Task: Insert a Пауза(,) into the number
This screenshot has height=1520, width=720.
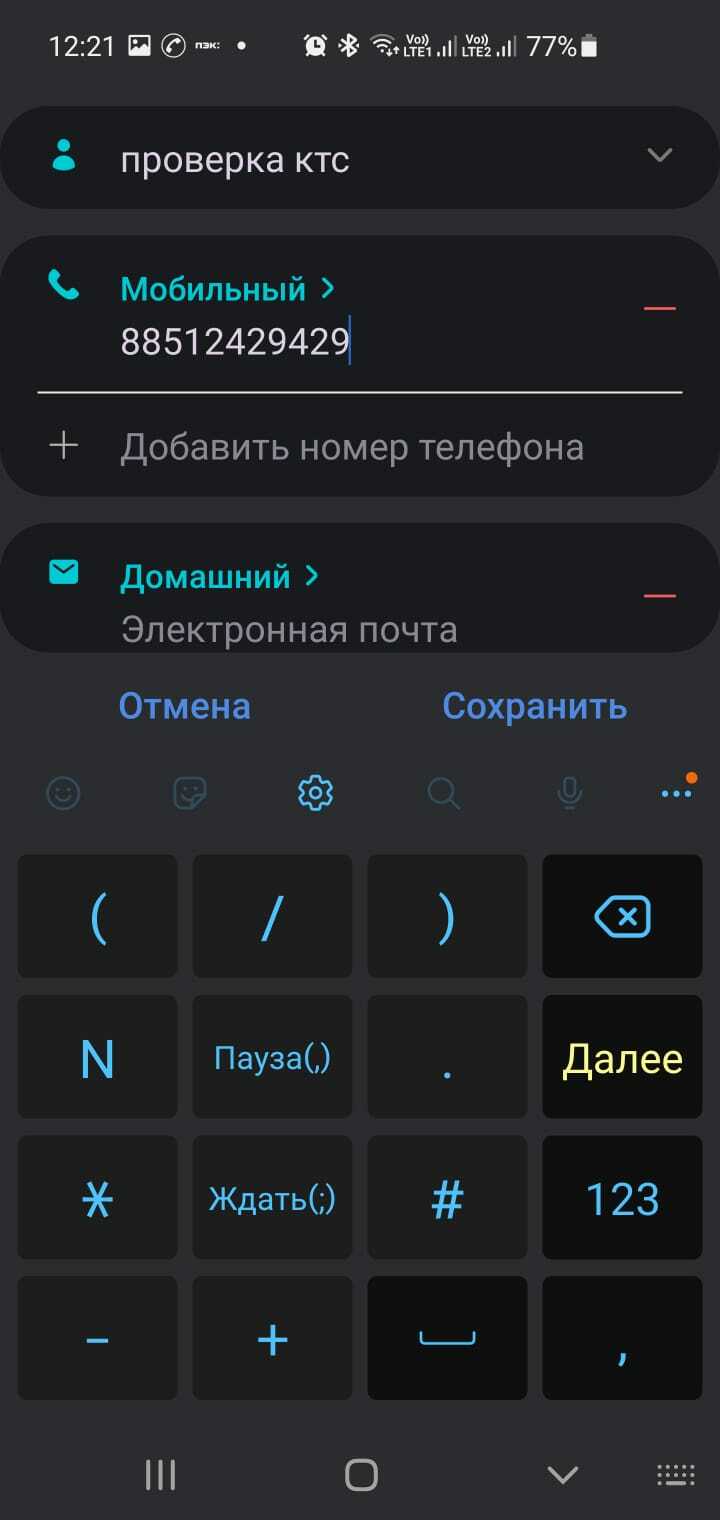Action: [272, 1058]
